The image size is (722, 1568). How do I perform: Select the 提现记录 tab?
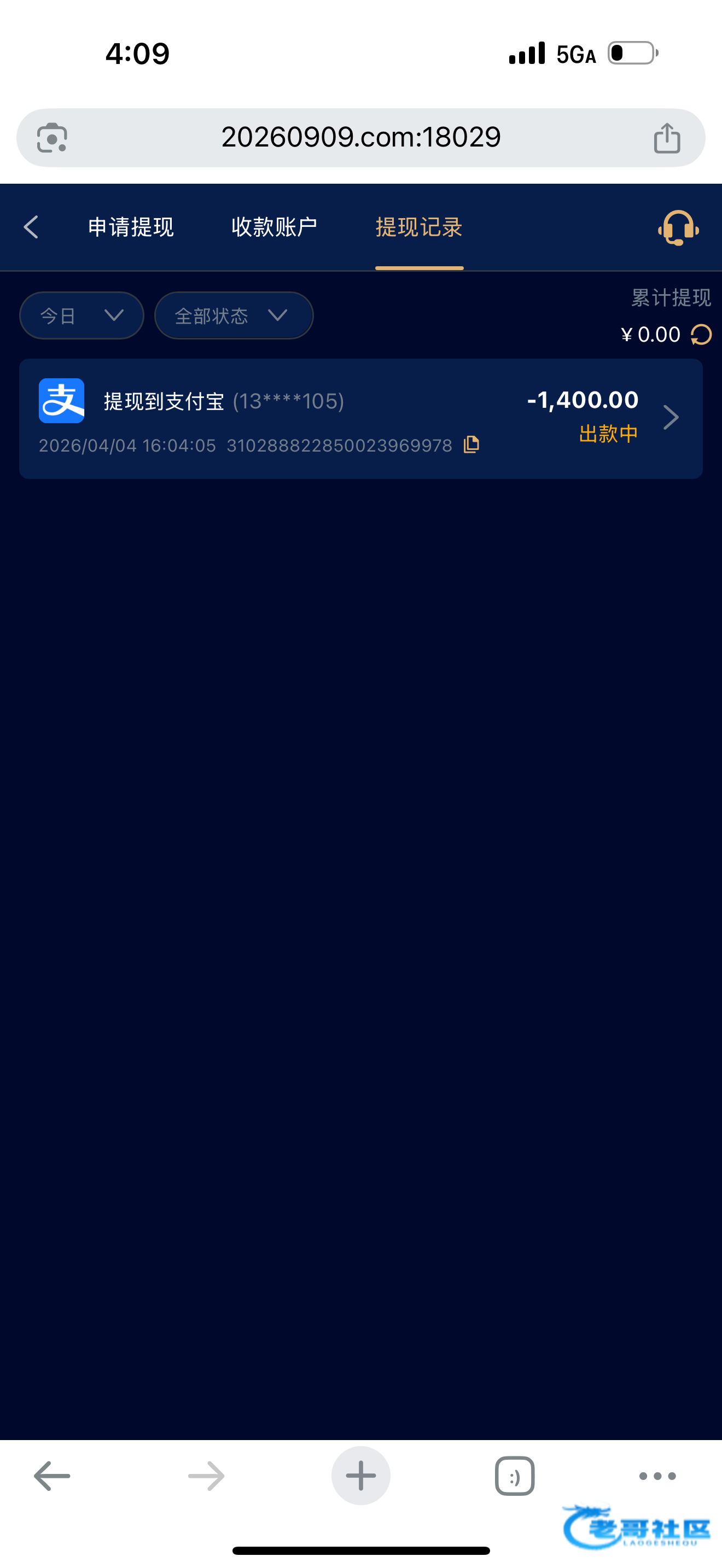coord(419,227)
